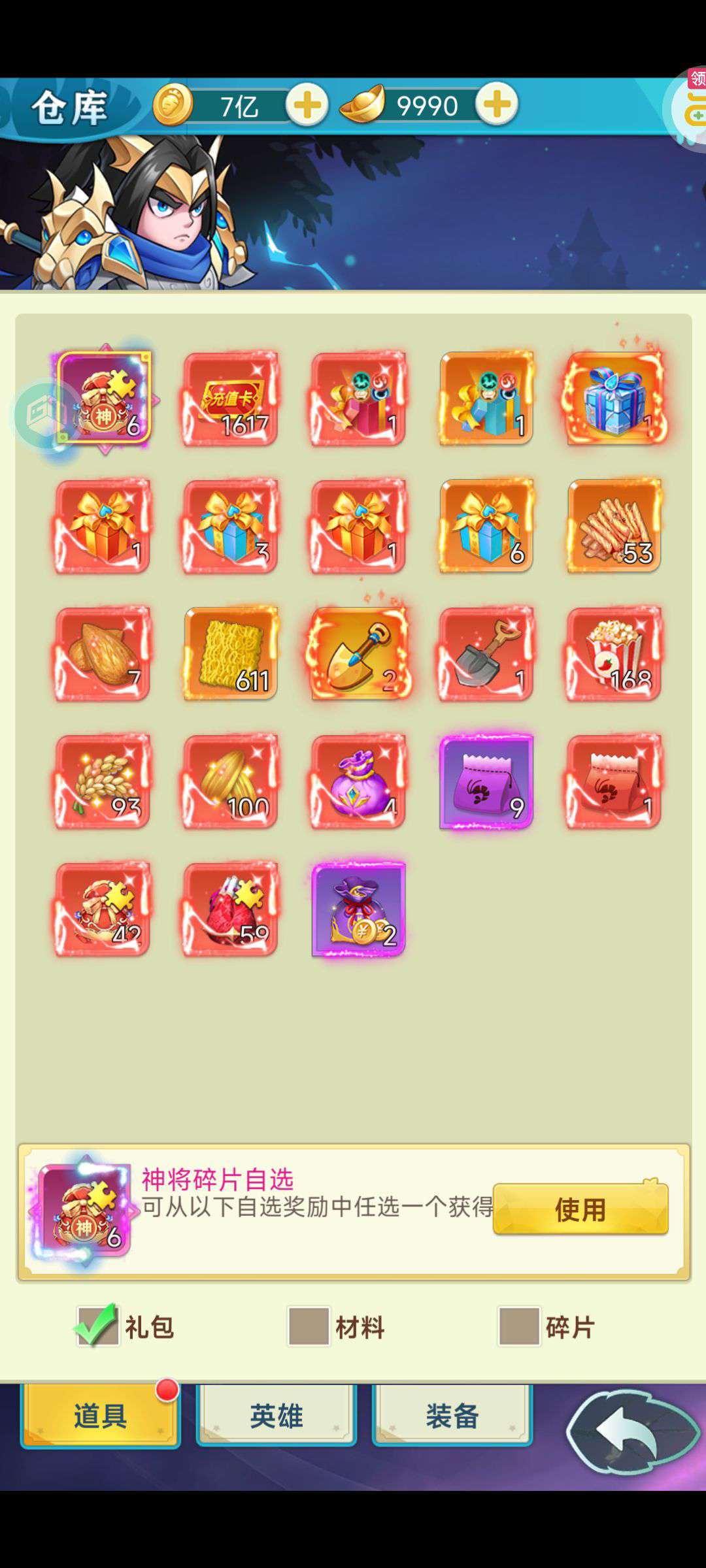Select the golden shovel item
Screen dimensions: 706x1568
358,653
